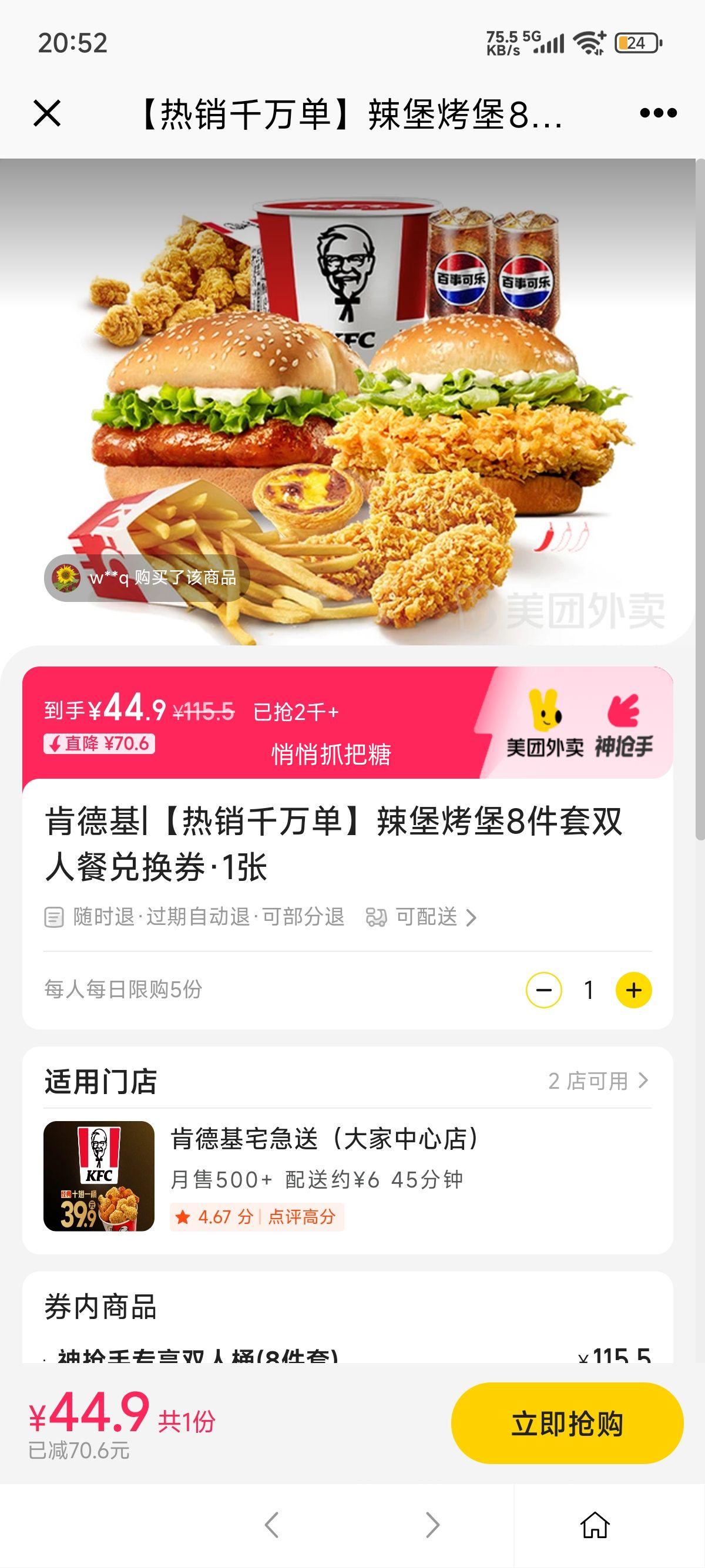Close the KFC deal page
Viewport: 705px width, 1568px height.
point(47,113)
